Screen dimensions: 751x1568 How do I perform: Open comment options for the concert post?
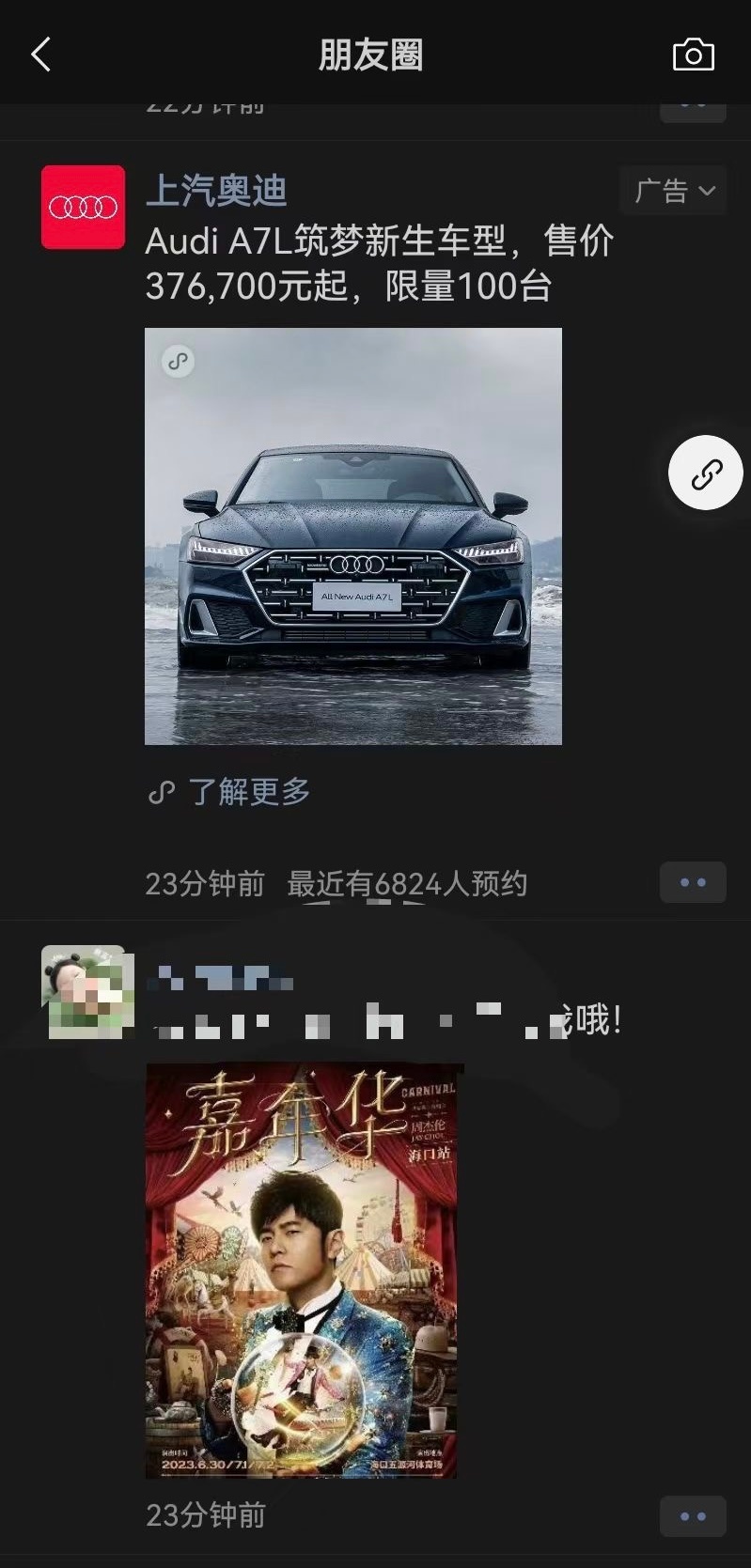[694, 1515]
